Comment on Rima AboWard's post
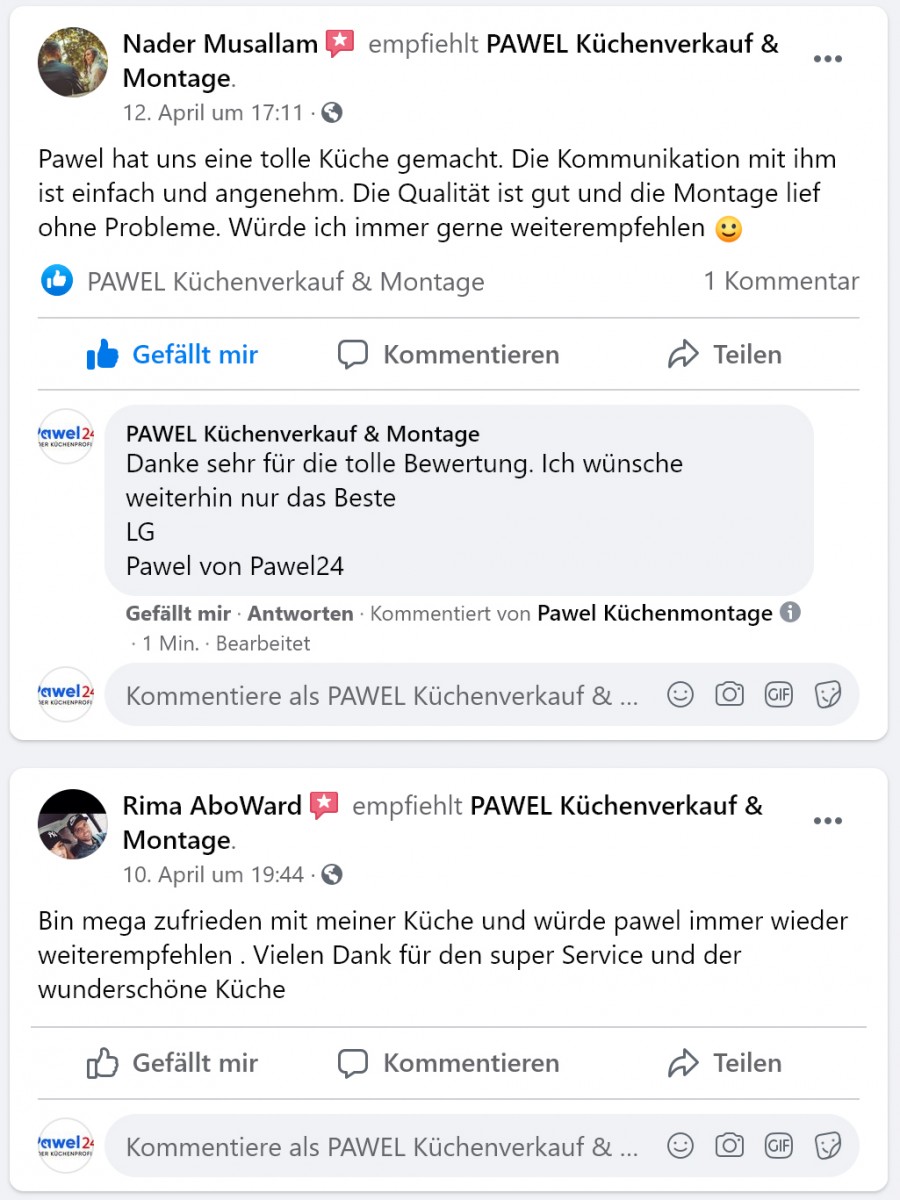The image size is (900, 1200). [x=448, y=1063]
